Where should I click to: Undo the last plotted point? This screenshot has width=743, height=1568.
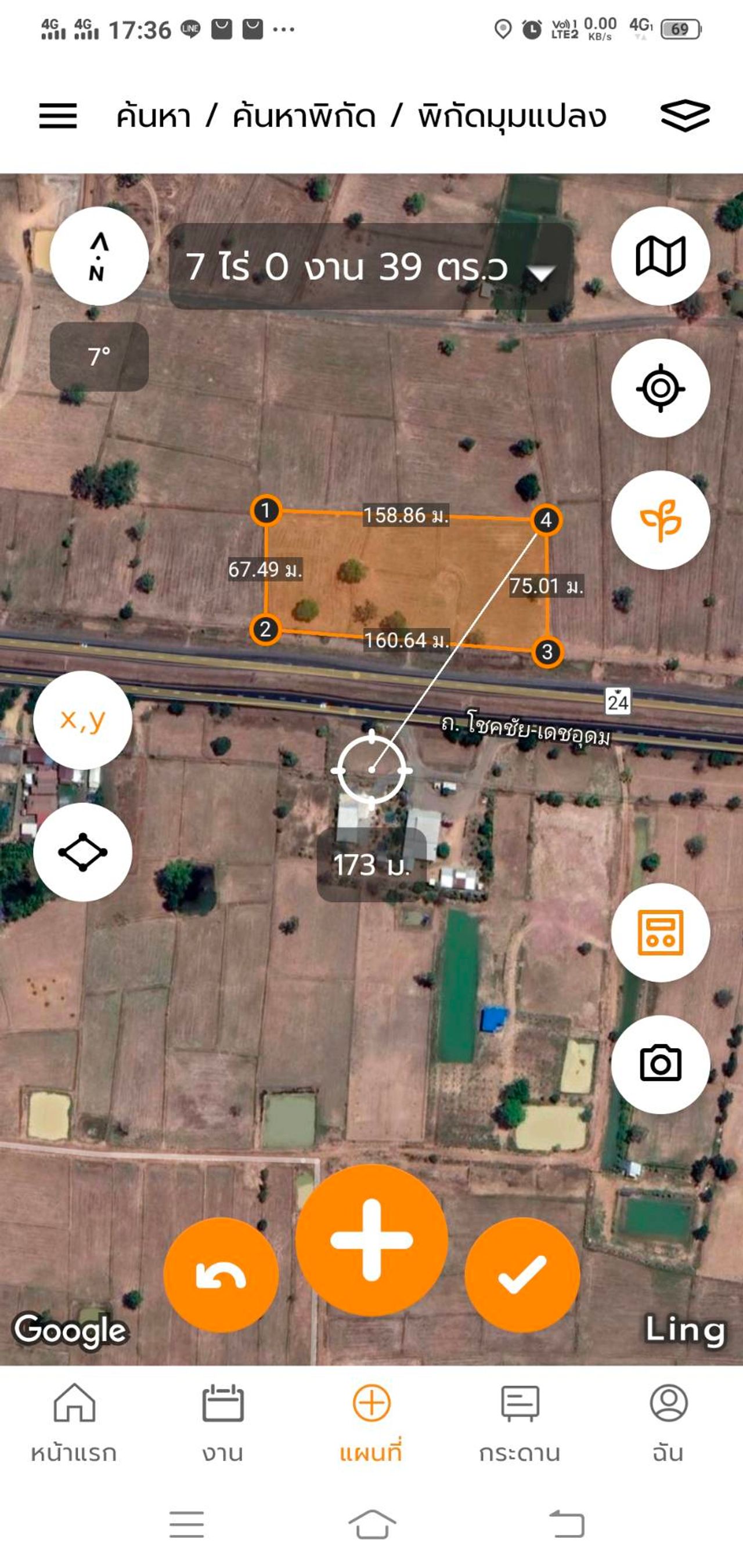[221, 1274]
